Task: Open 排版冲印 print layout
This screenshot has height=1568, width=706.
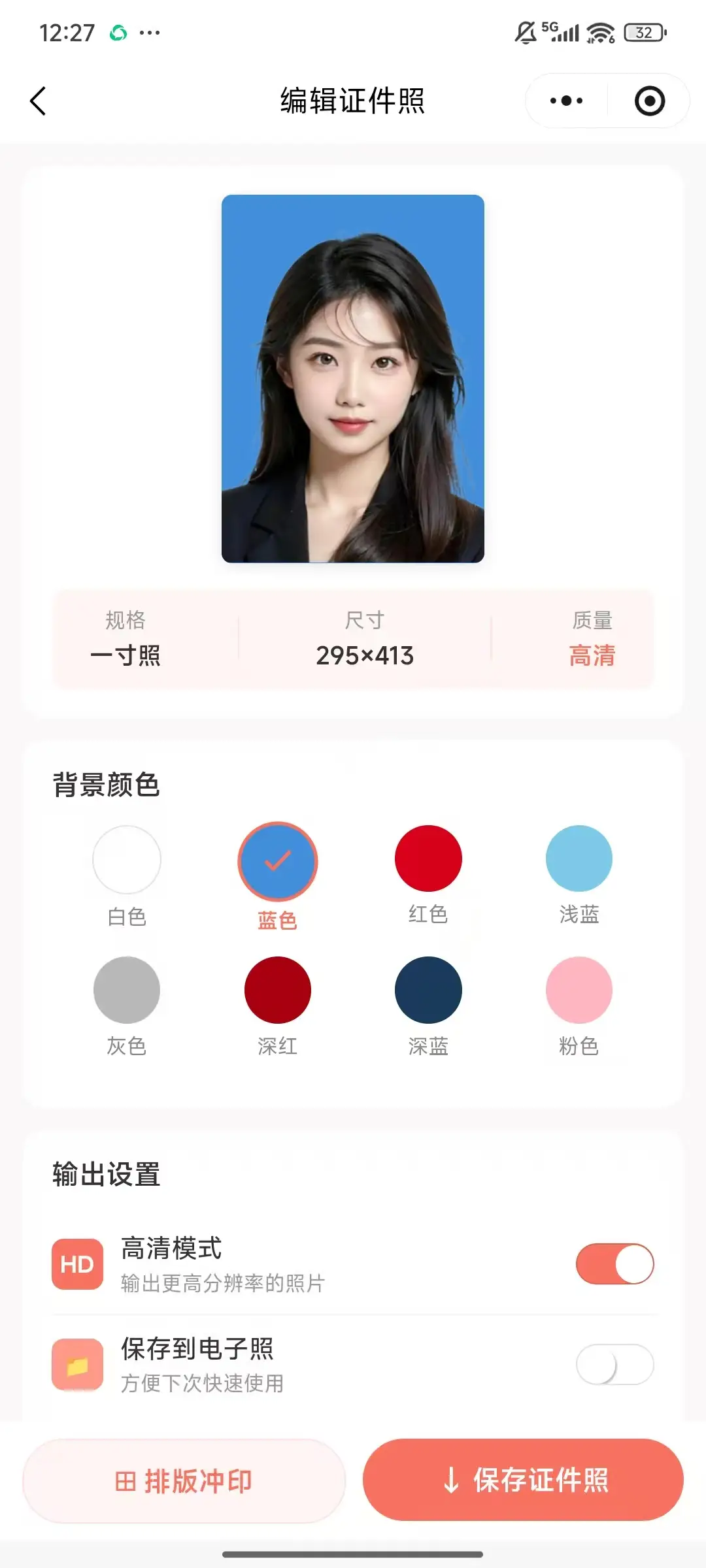Action: click(x=184, y=1481)
